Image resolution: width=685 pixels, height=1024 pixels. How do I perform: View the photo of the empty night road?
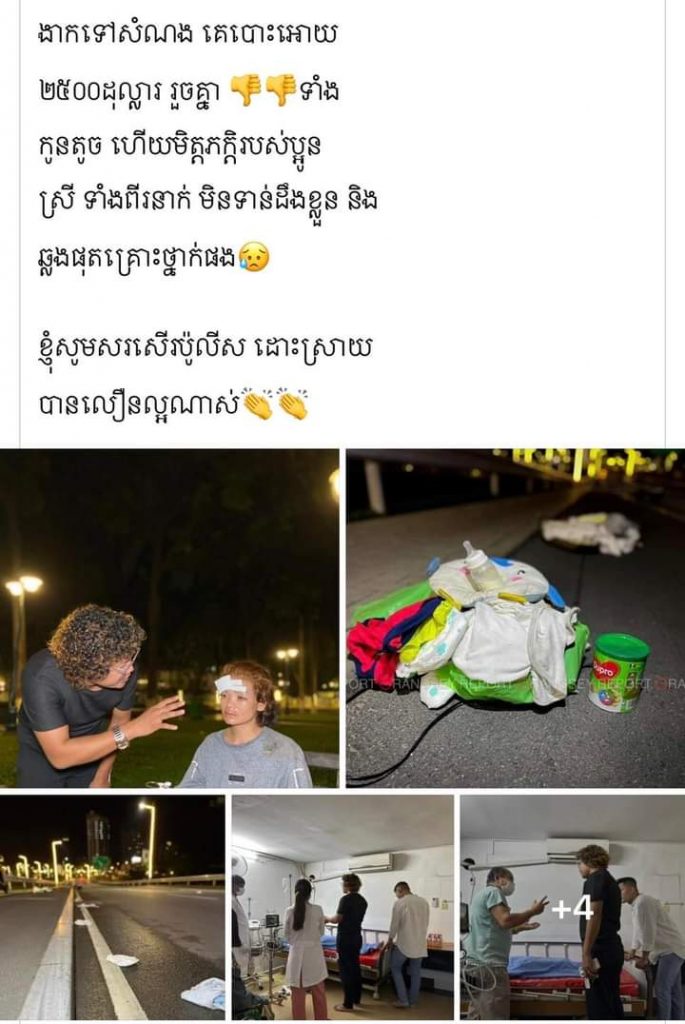(x=112, y=906)
